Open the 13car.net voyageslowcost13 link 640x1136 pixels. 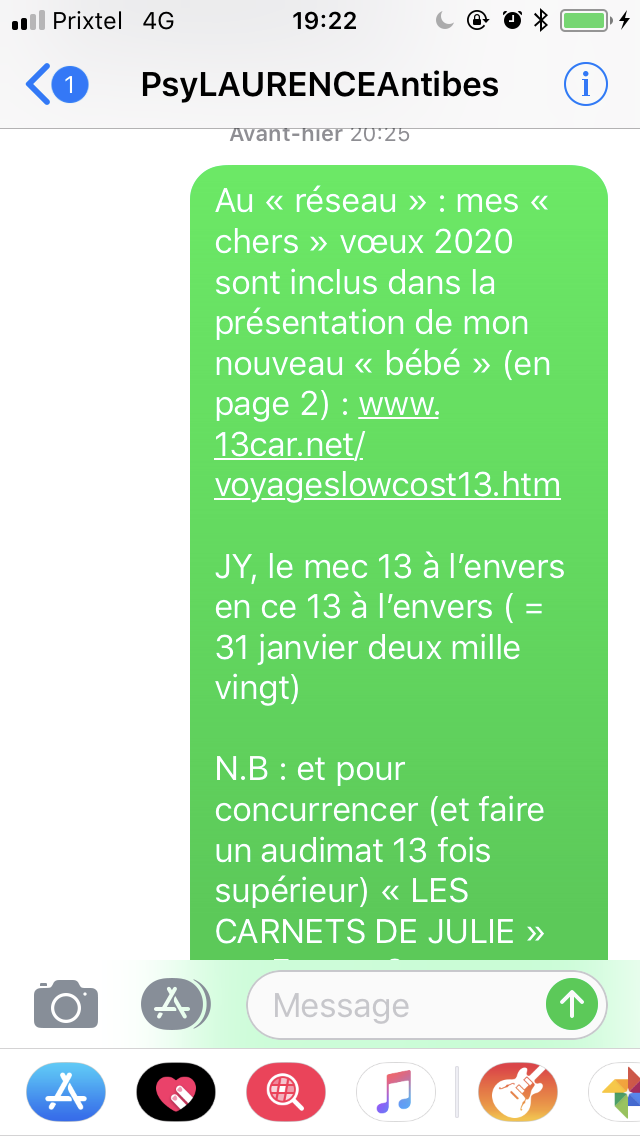pos(387,446)
